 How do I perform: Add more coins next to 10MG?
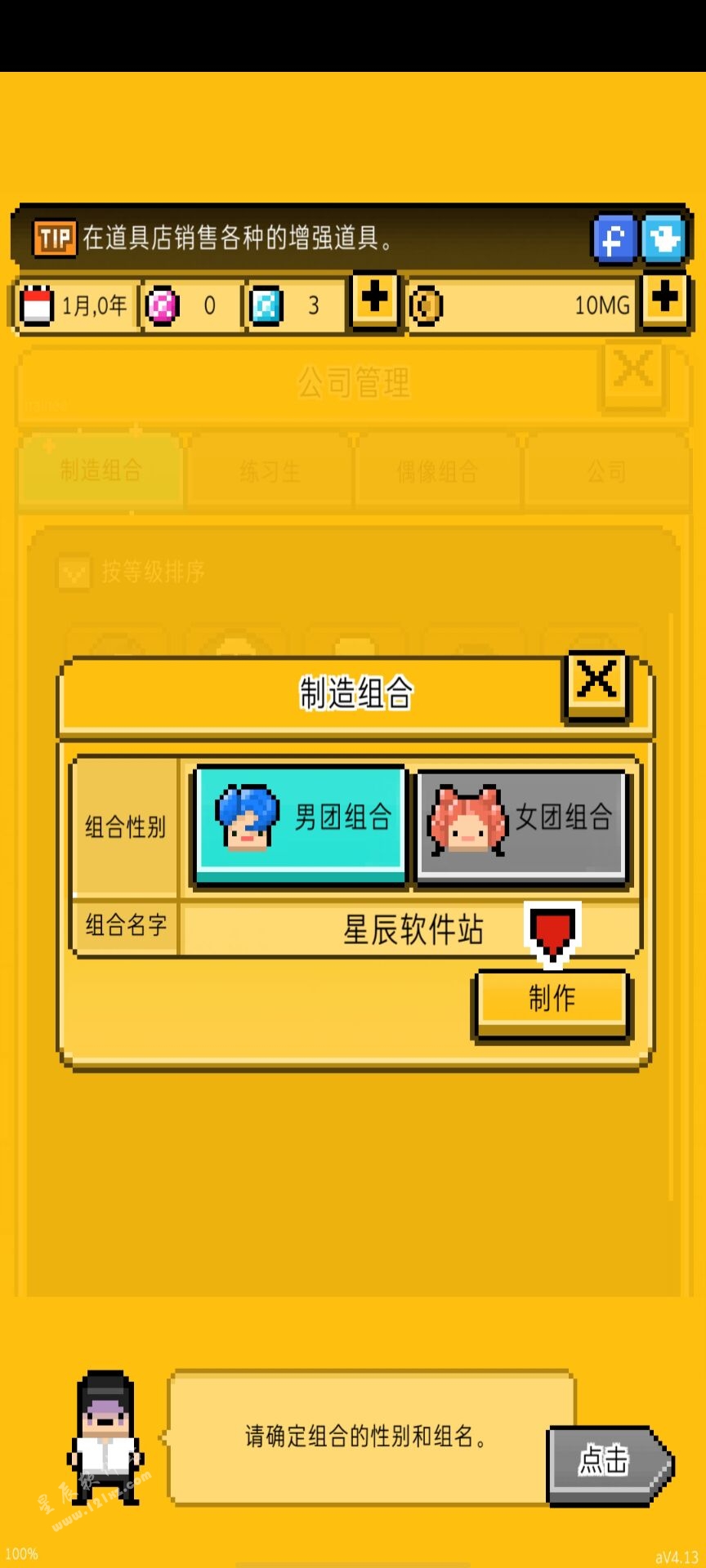665,299
